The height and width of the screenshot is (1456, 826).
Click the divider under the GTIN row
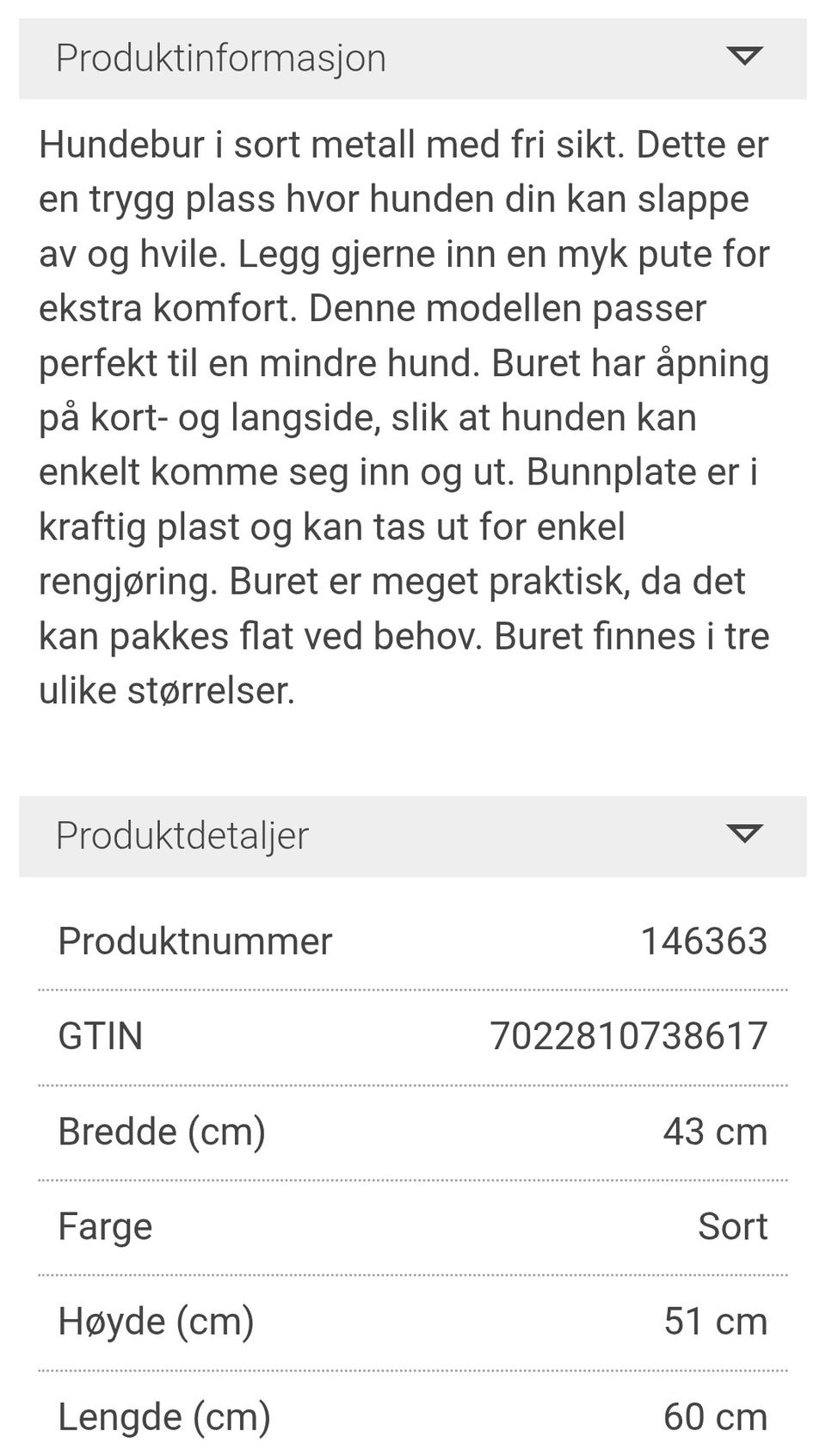click(413, 1083)
